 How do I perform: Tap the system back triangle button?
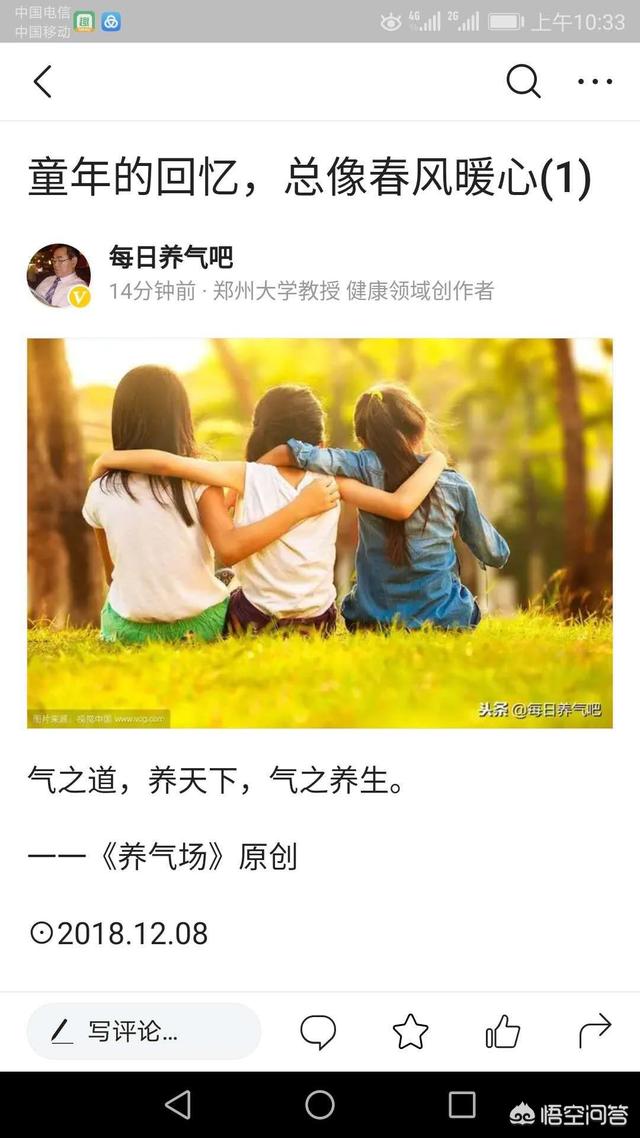(x=179, y=1105)
